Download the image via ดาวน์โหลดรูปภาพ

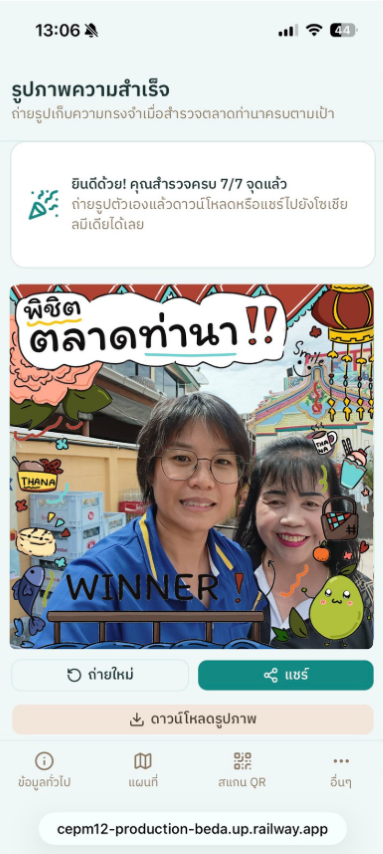pyautogui.click(x=193, y=719)
